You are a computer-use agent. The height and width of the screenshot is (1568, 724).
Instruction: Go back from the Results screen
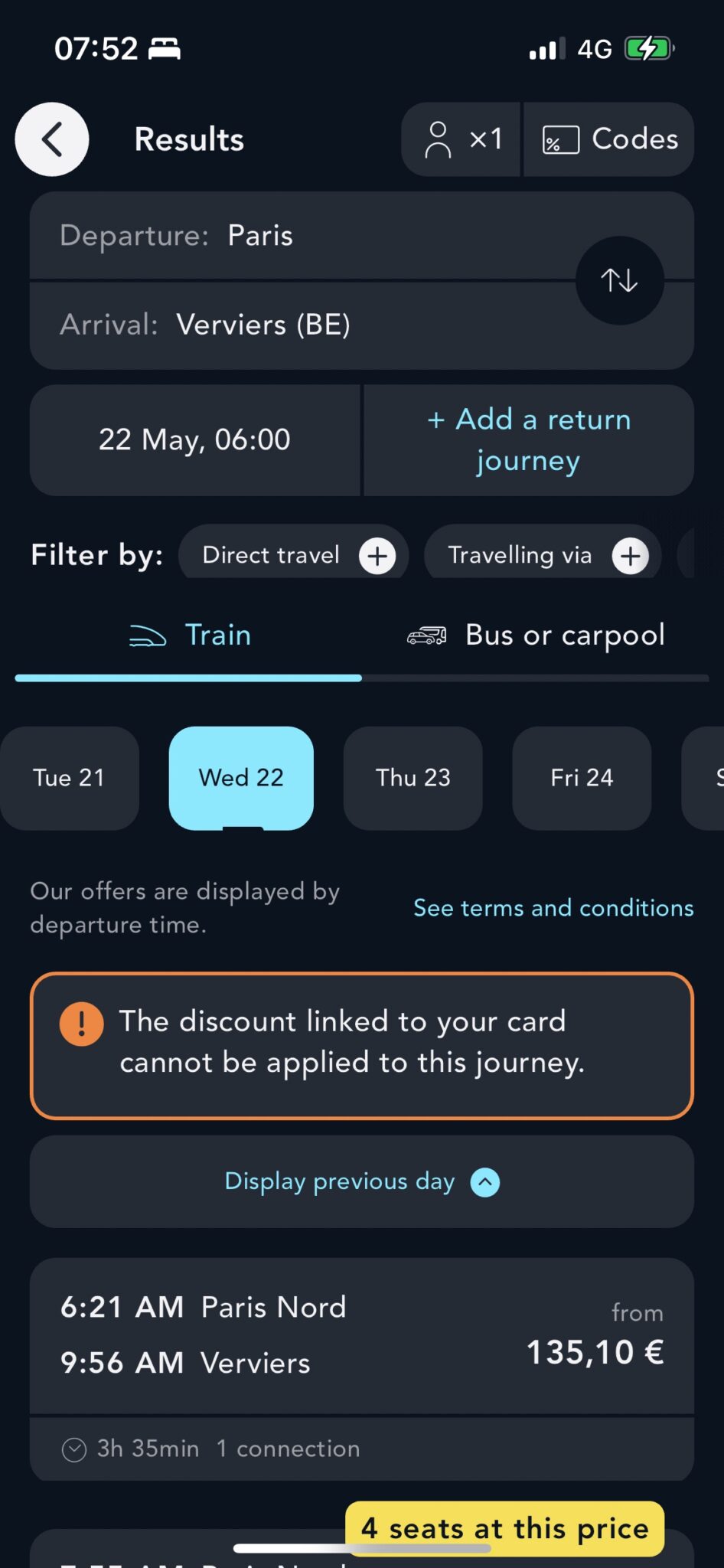click(52, 139)
